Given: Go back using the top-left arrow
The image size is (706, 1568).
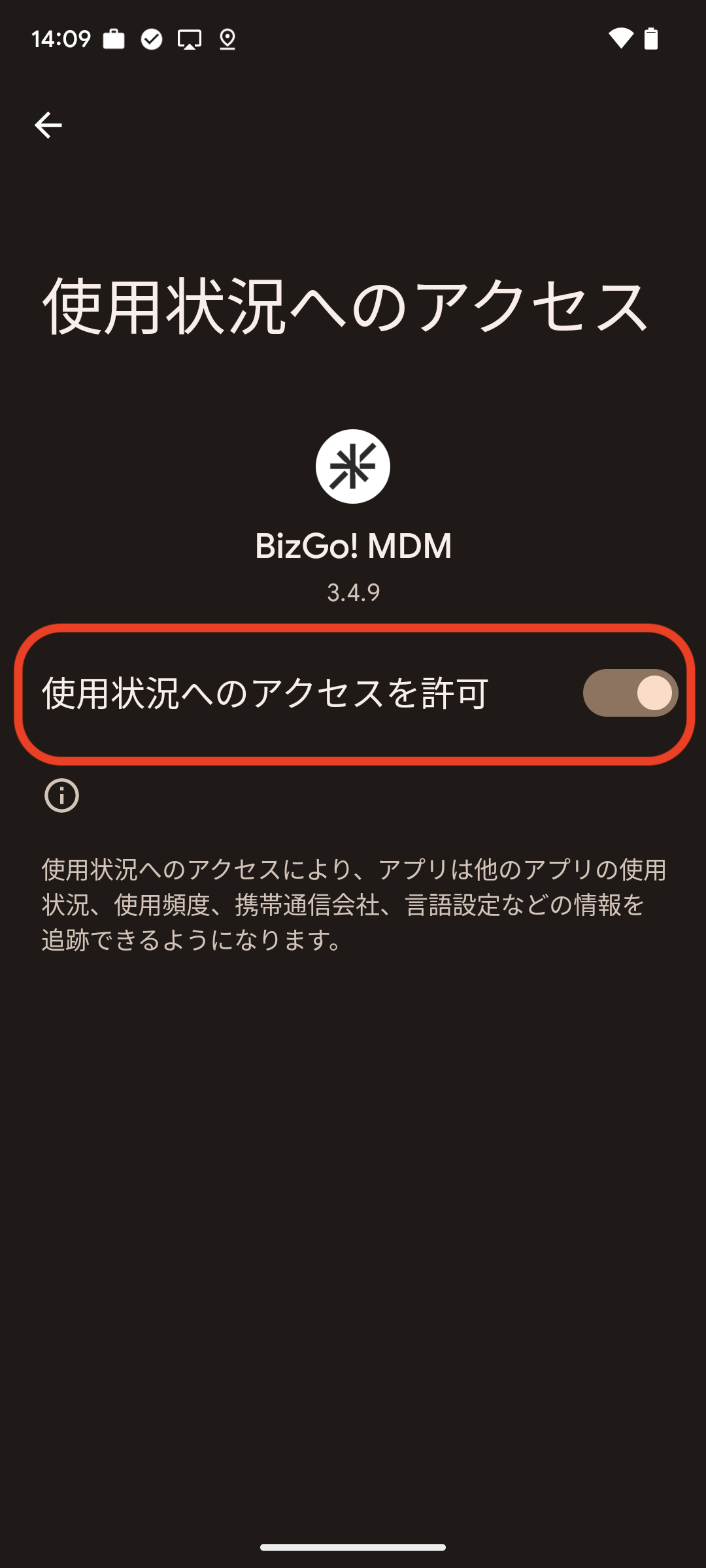Looking at the screenshot, I should click(x=48, y=125).
